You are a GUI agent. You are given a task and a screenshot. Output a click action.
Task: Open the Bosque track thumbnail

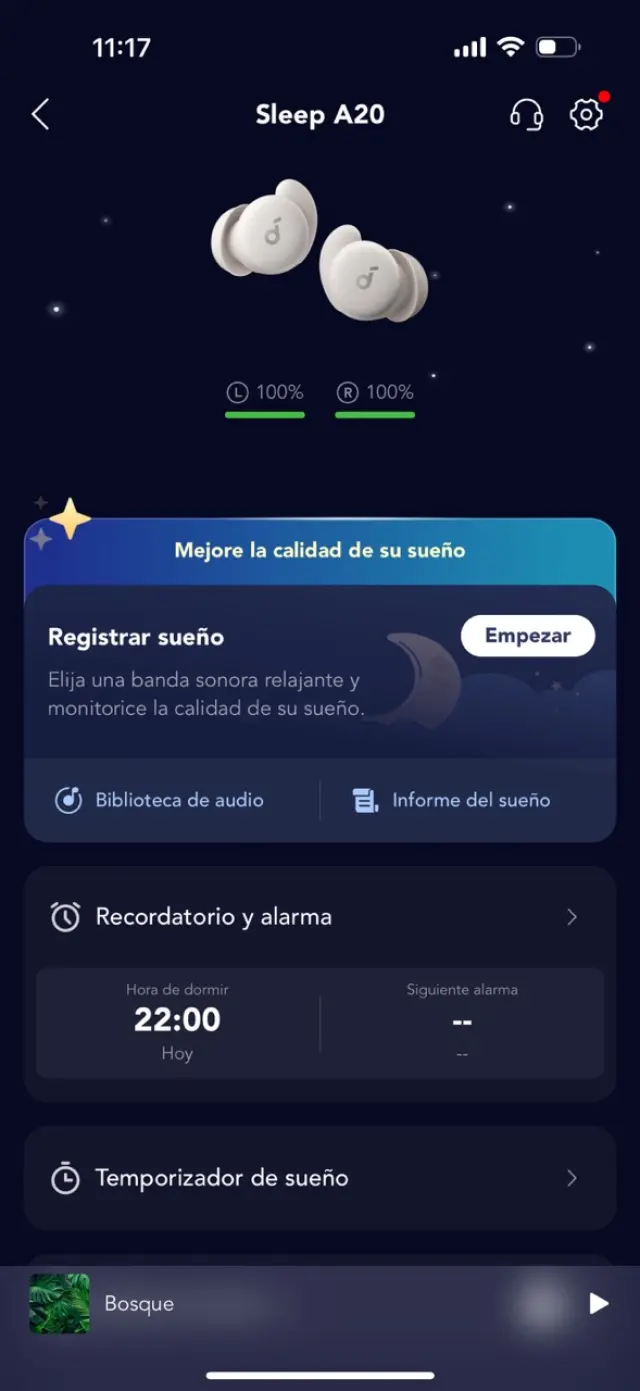(59, 1303)
